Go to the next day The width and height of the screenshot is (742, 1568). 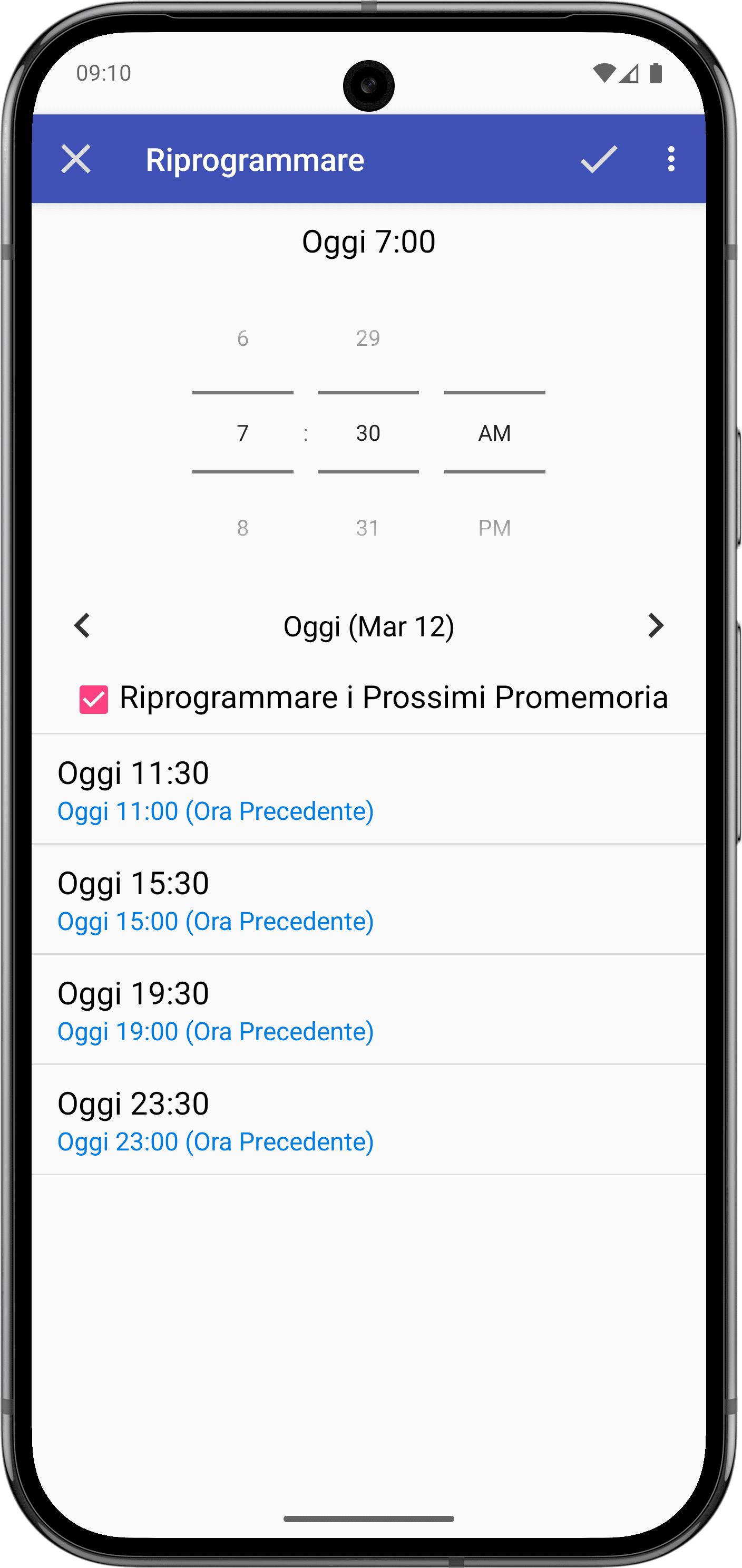pyautogui.click(x=656, y=626)
